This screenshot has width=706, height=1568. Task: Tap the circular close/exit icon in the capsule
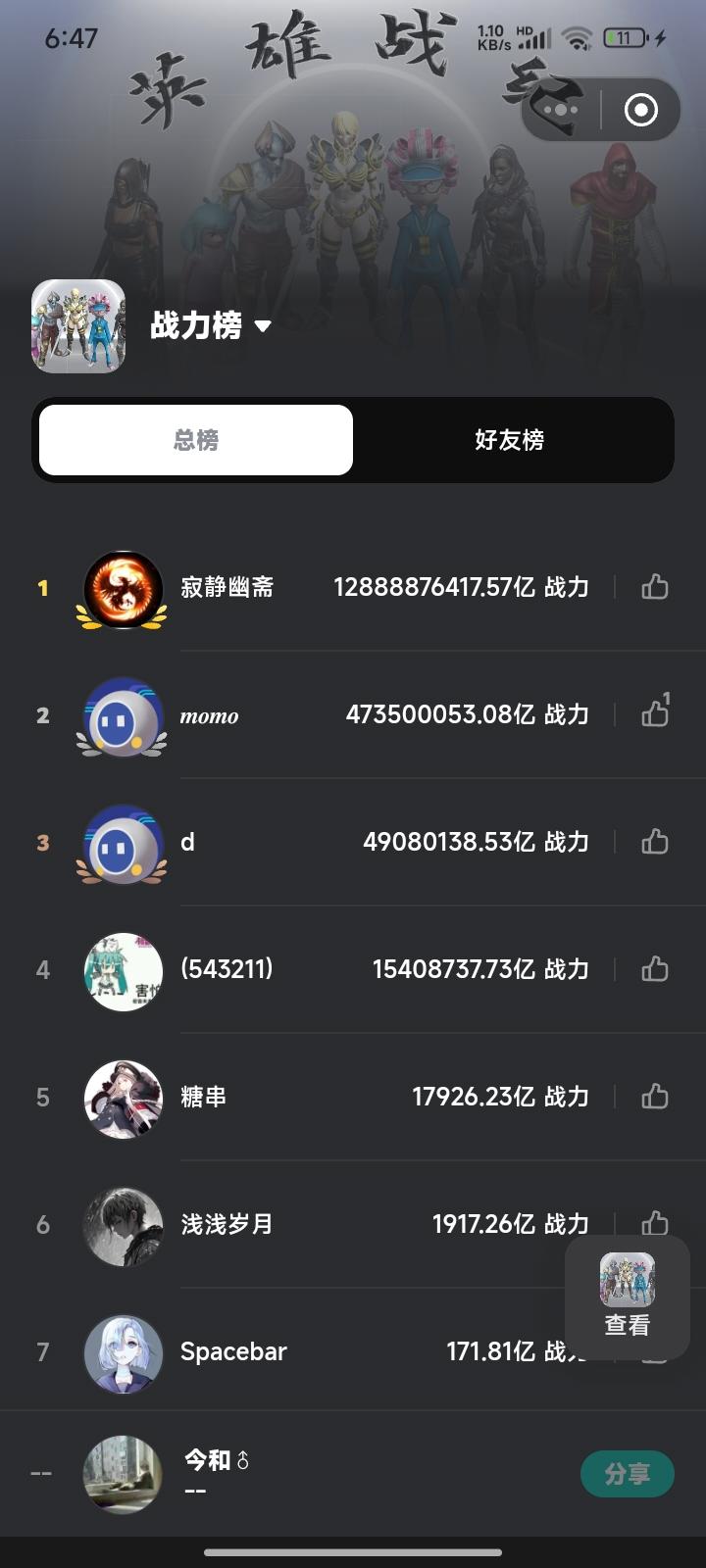640,109
